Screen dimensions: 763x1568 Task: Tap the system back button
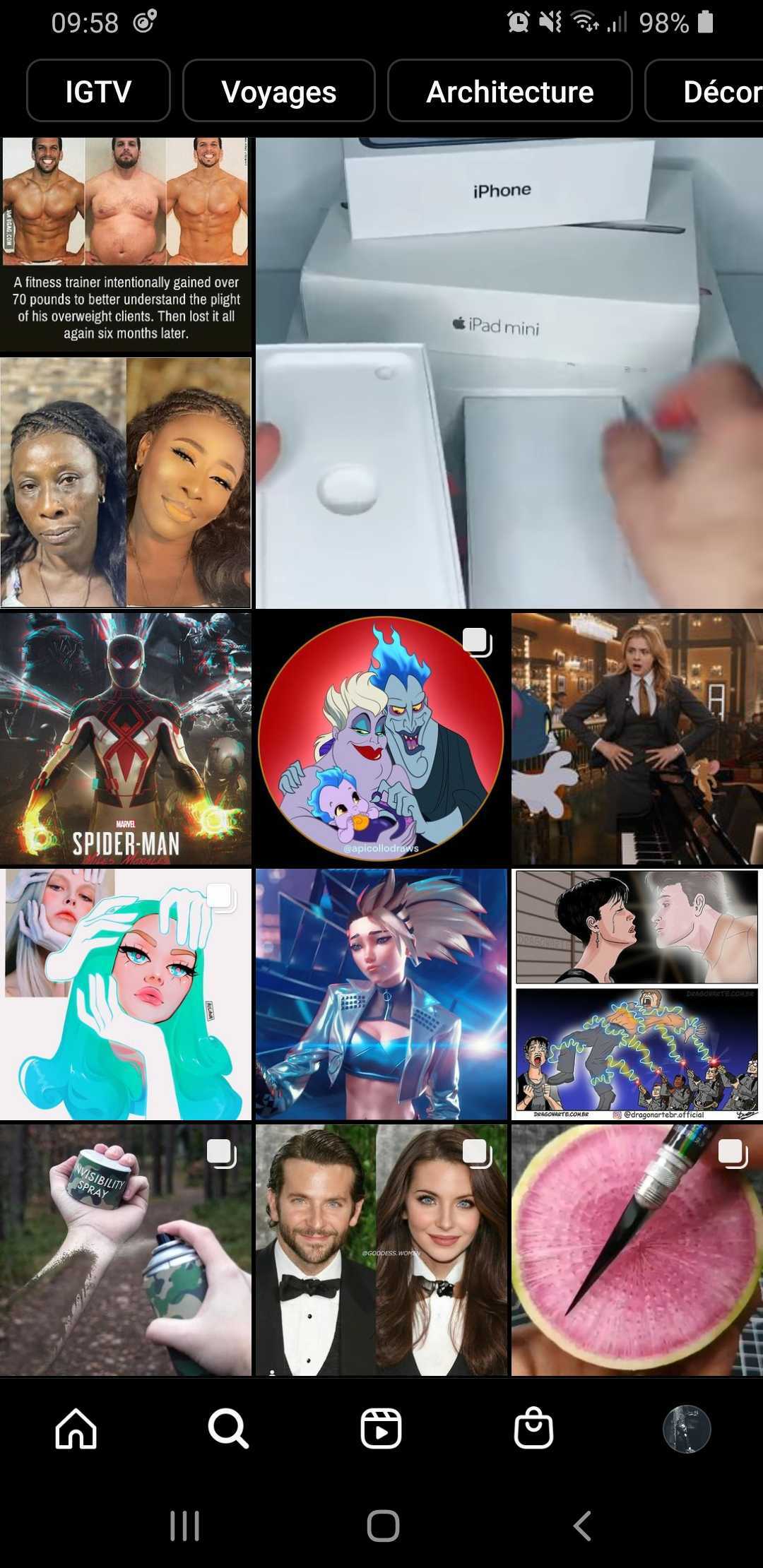(x=582, y=1526)
